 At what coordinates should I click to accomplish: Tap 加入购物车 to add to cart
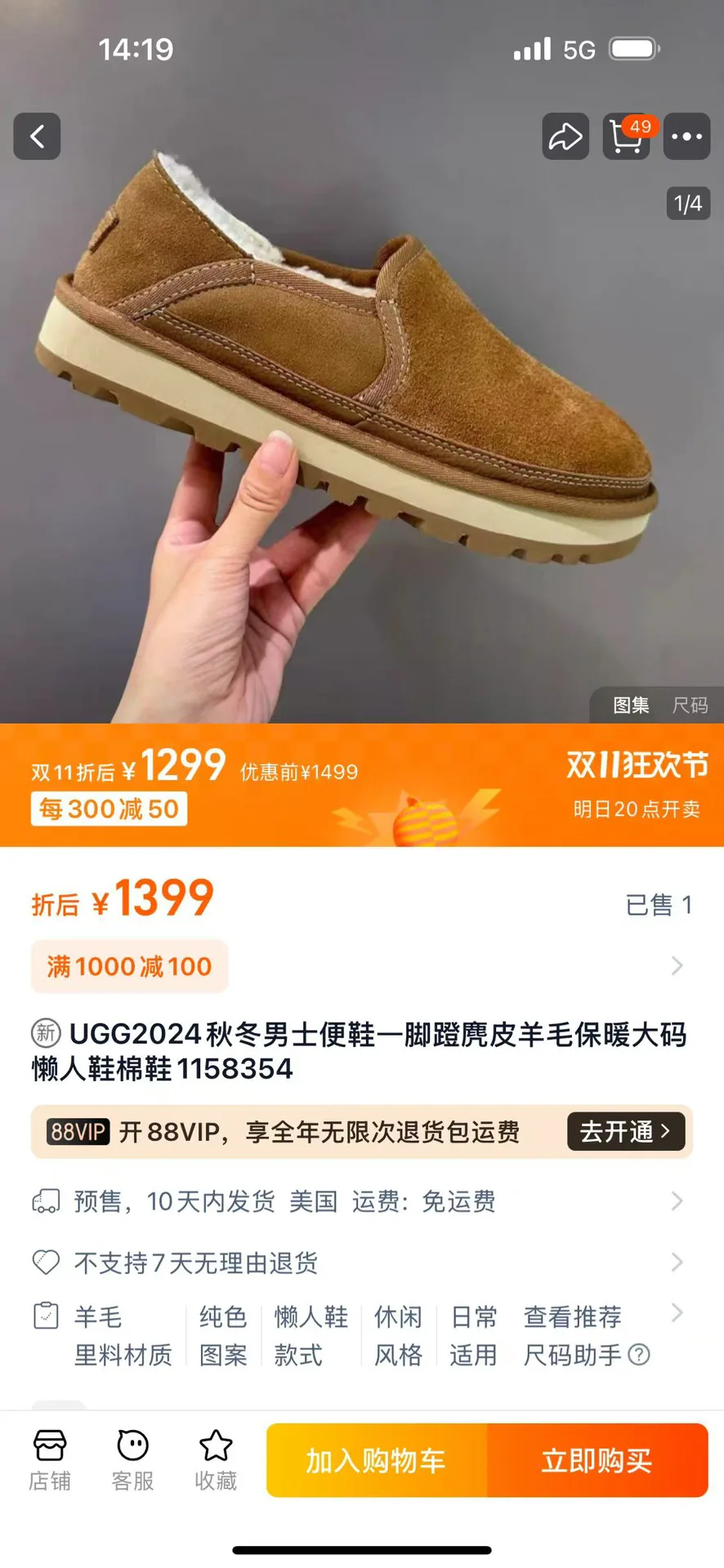tap(377, 1460)
